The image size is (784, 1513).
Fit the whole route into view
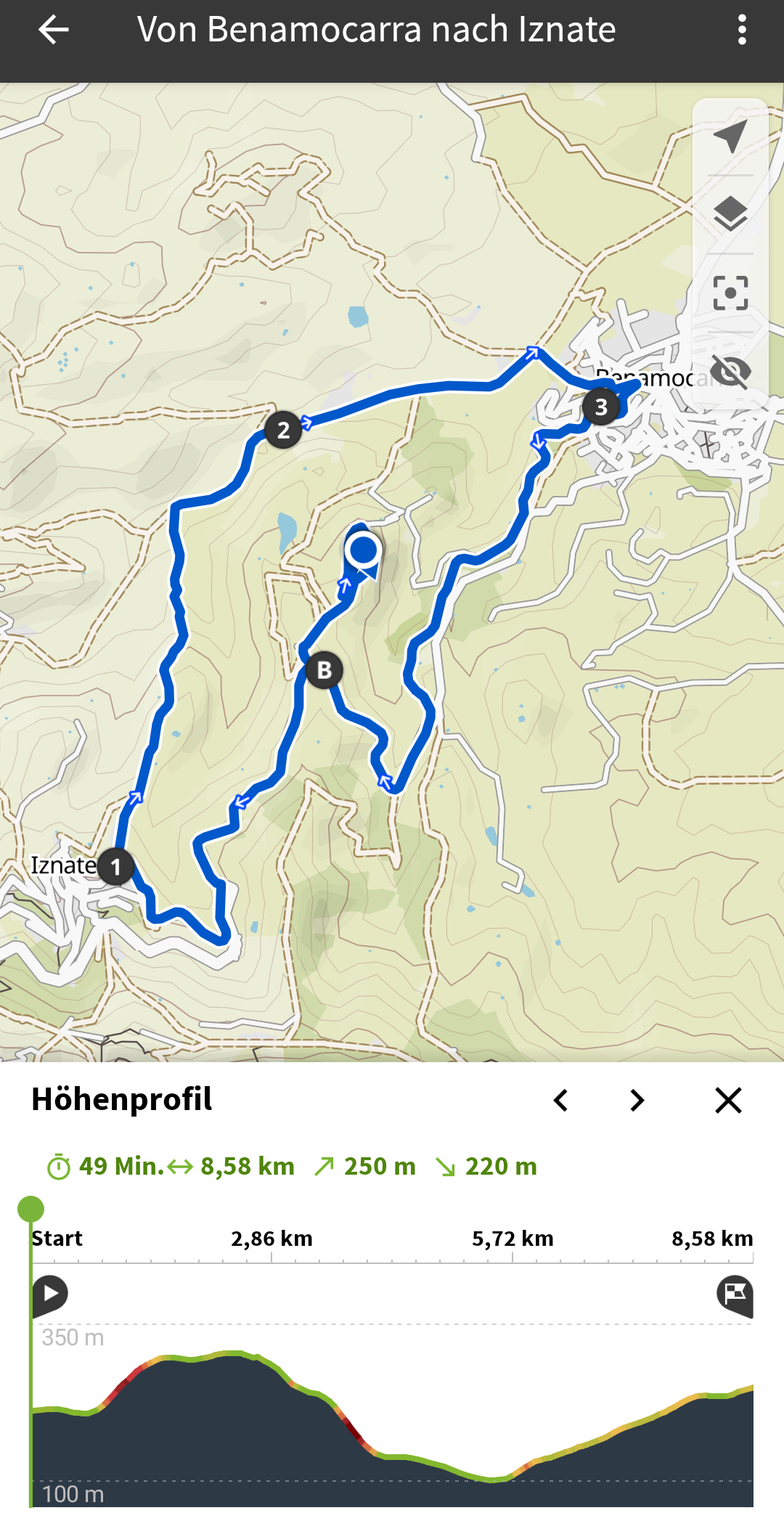click(731, 293)
